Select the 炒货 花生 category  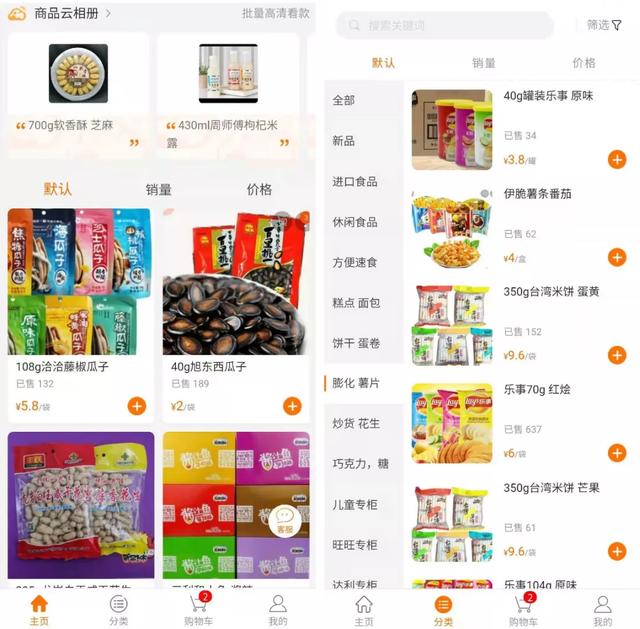[356, 423]
